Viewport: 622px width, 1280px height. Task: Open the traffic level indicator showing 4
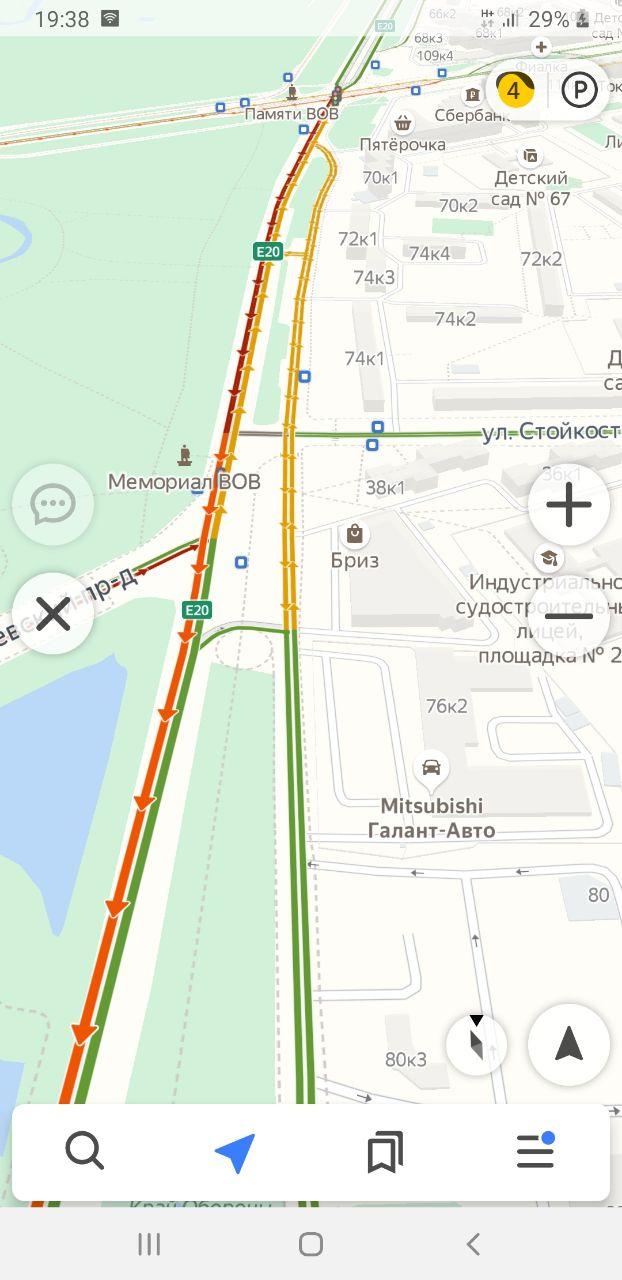click(514, 91)
